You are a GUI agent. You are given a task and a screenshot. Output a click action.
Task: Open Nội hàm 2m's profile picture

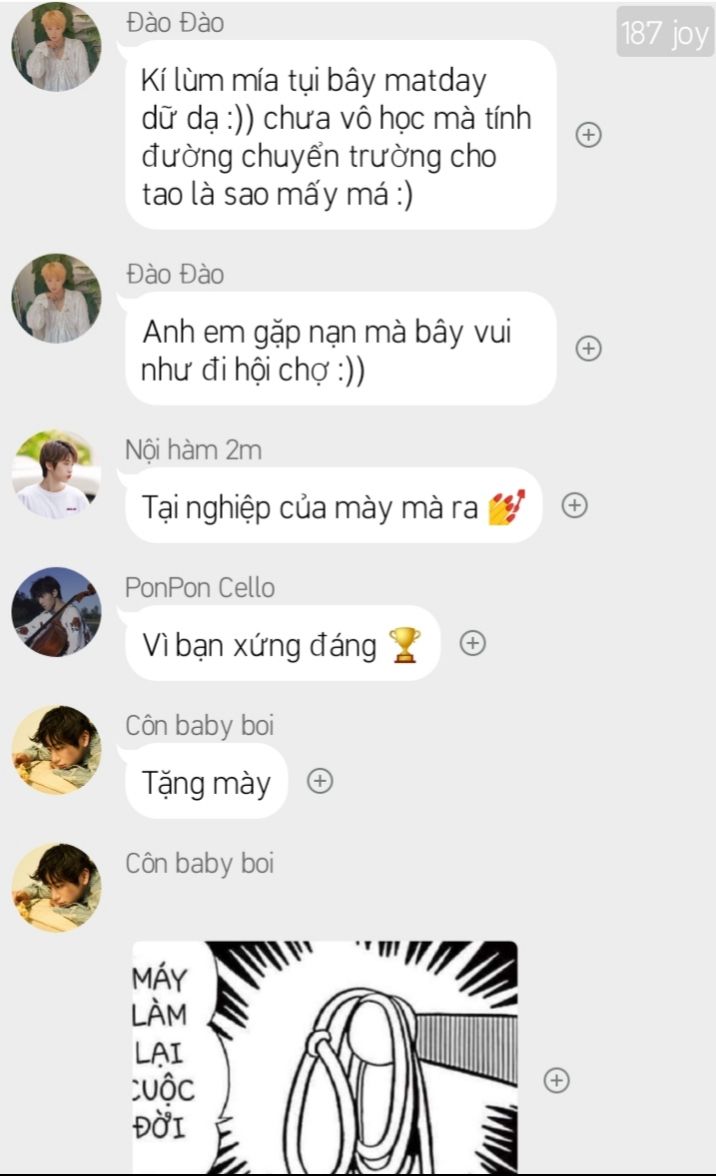click(x=56, y=475)
